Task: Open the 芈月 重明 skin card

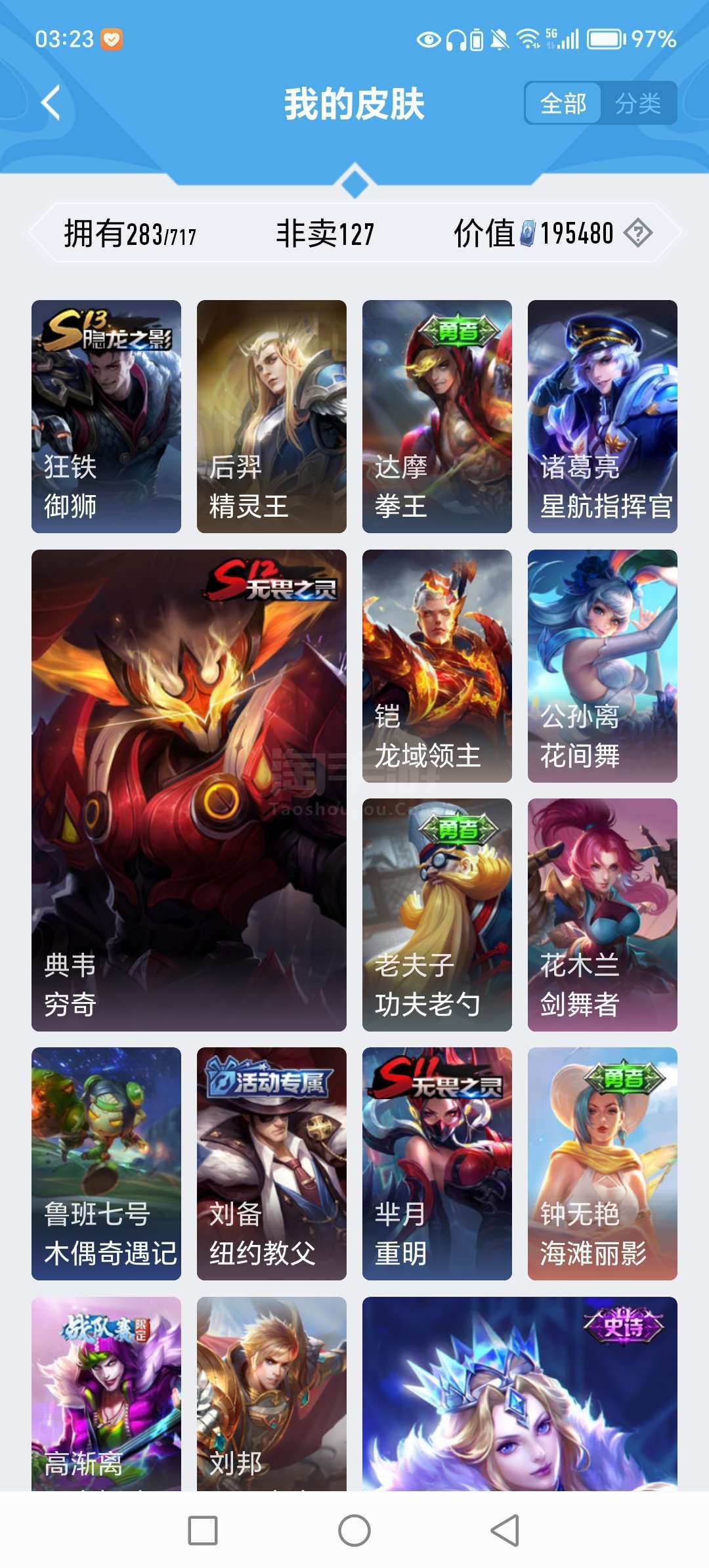Action: pos(437,1164)
